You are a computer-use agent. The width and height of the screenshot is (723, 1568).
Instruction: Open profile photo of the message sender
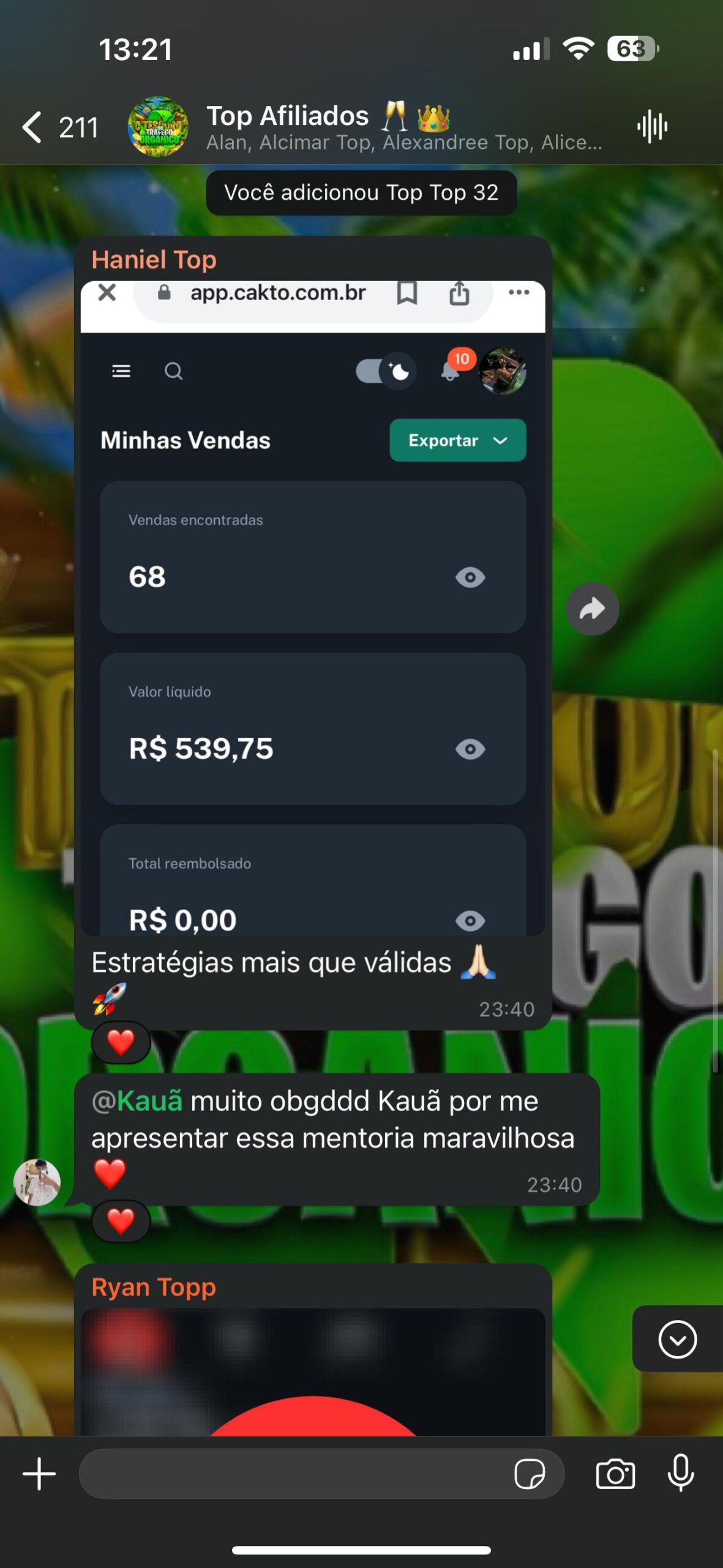click(x=37, y=1182)
